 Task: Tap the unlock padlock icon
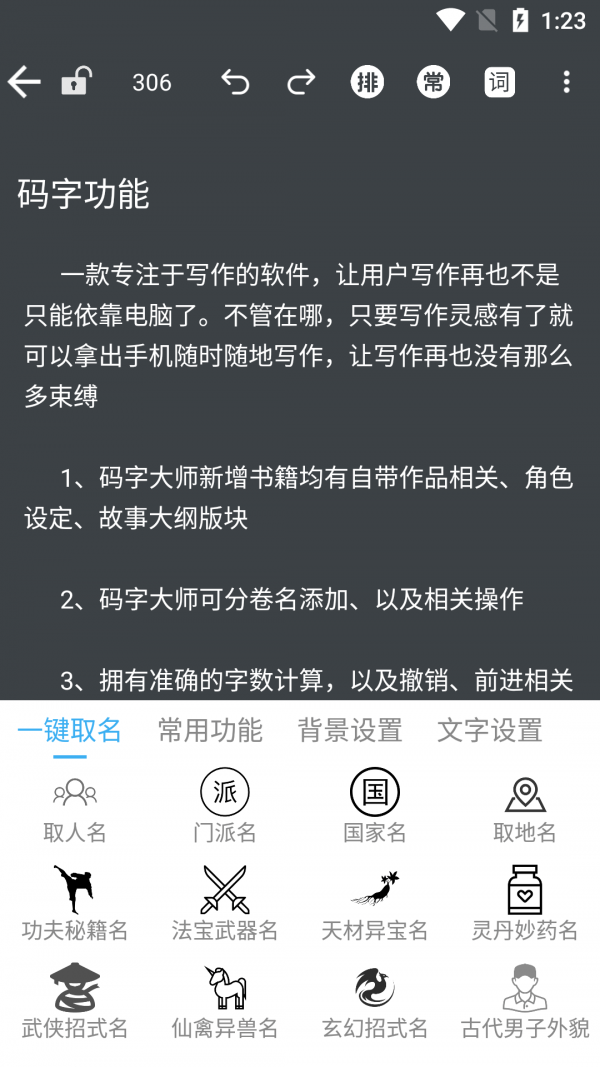(76, 81)
